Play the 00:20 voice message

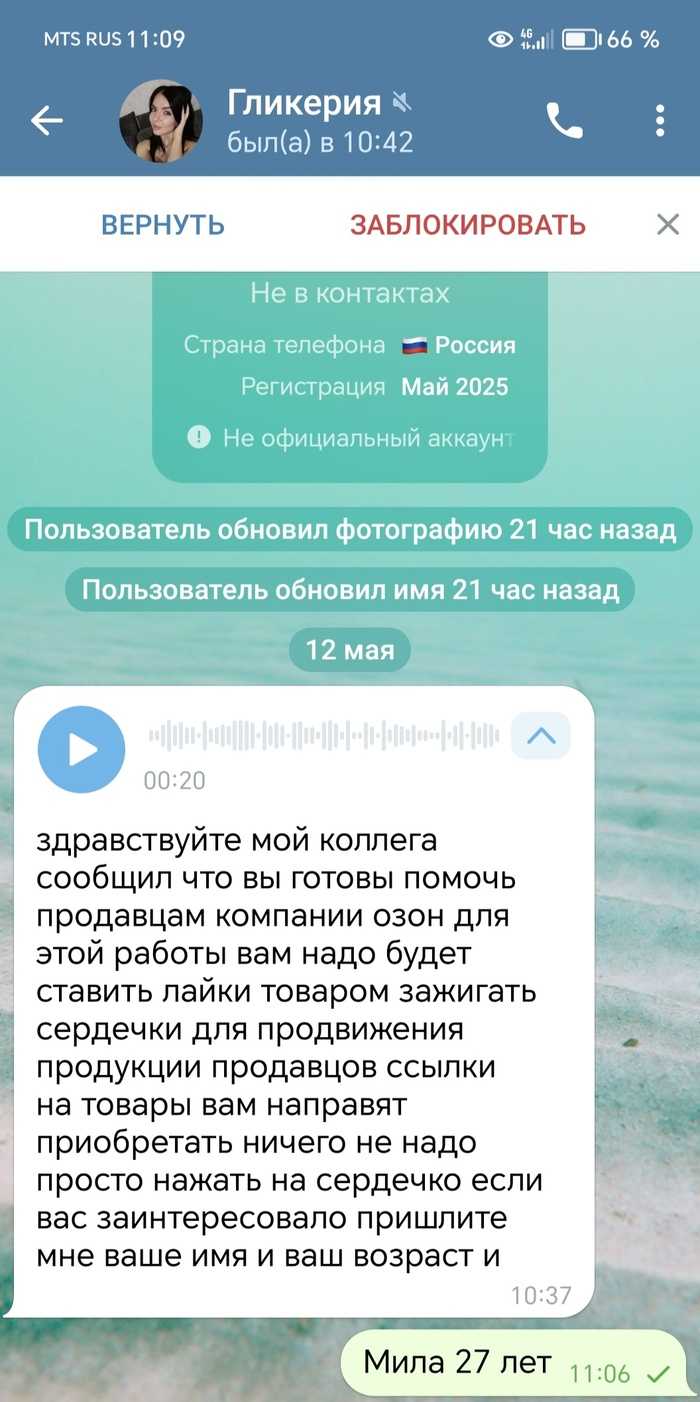81,750
